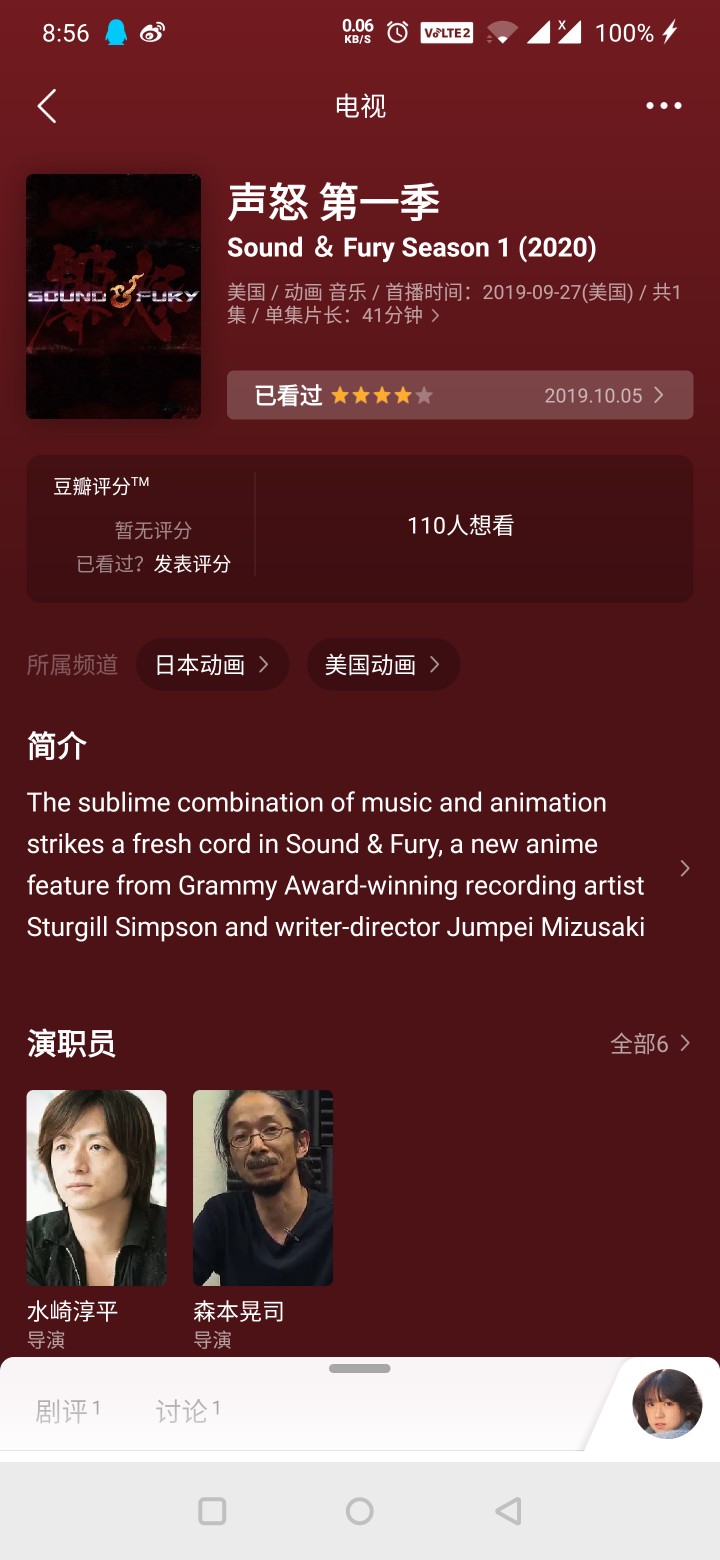Open the 已看过 rating from 2019.10.05

pos(459,395)
